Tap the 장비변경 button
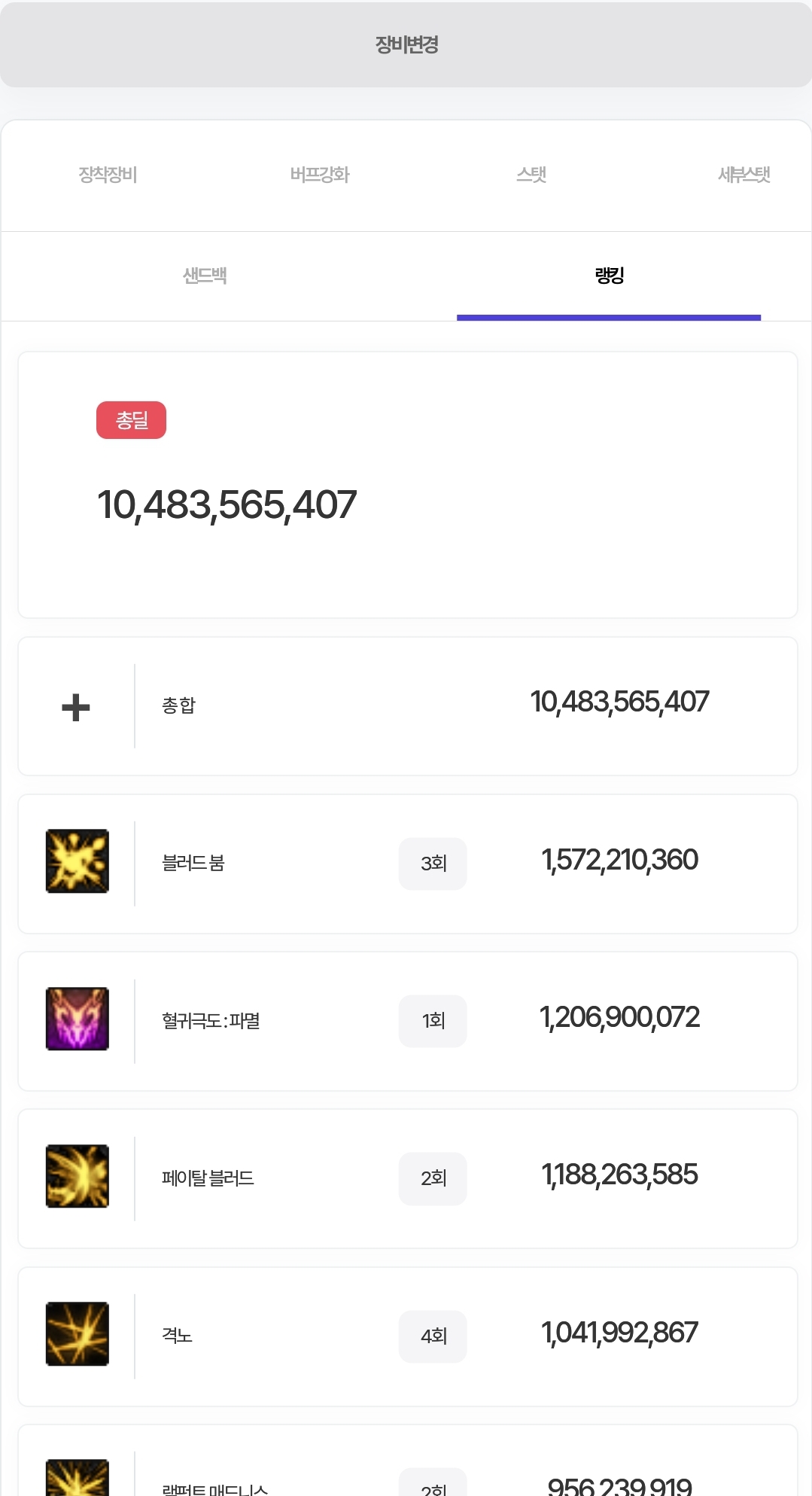This screenshot has width=812, height=1496. pos(406,45)
